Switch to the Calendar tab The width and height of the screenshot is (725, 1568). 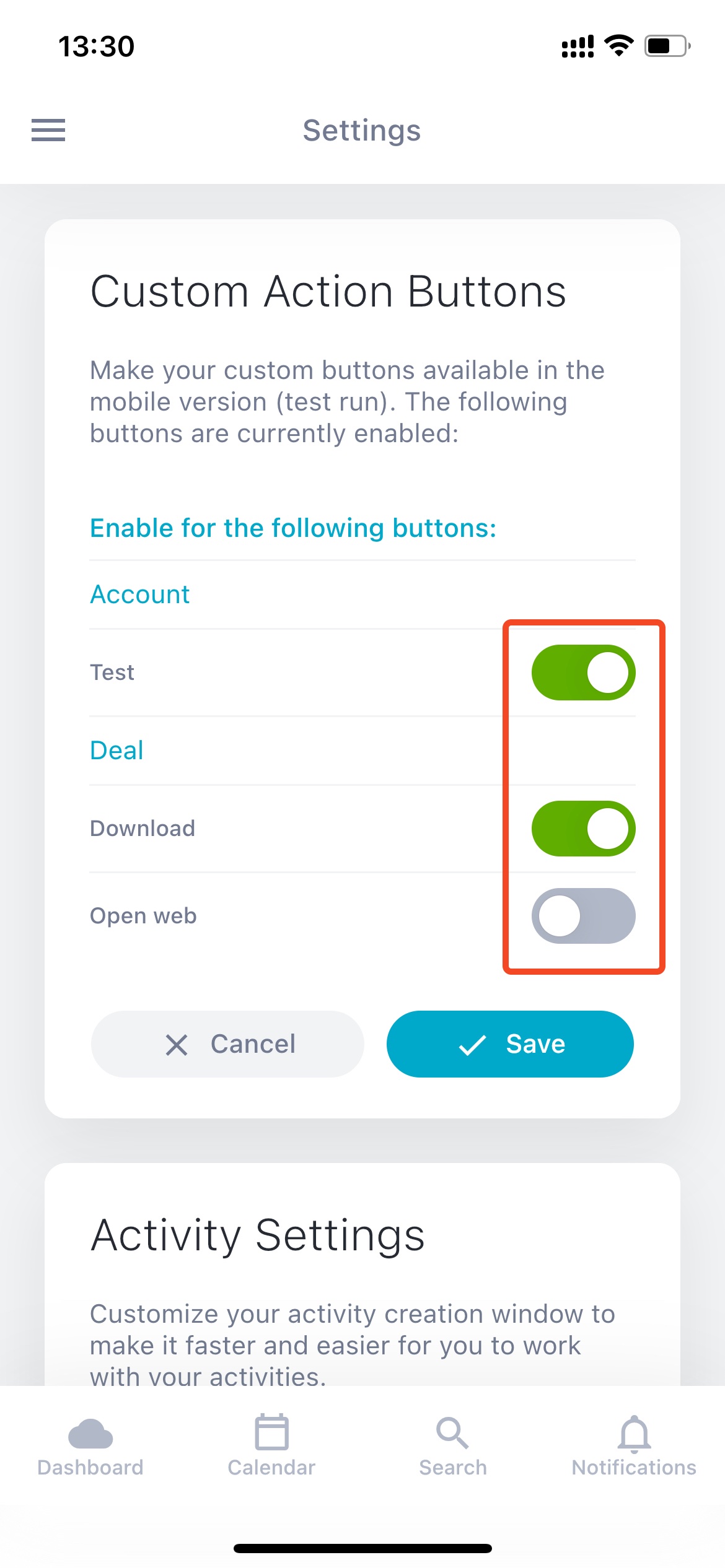click(x=271, y=1447)
